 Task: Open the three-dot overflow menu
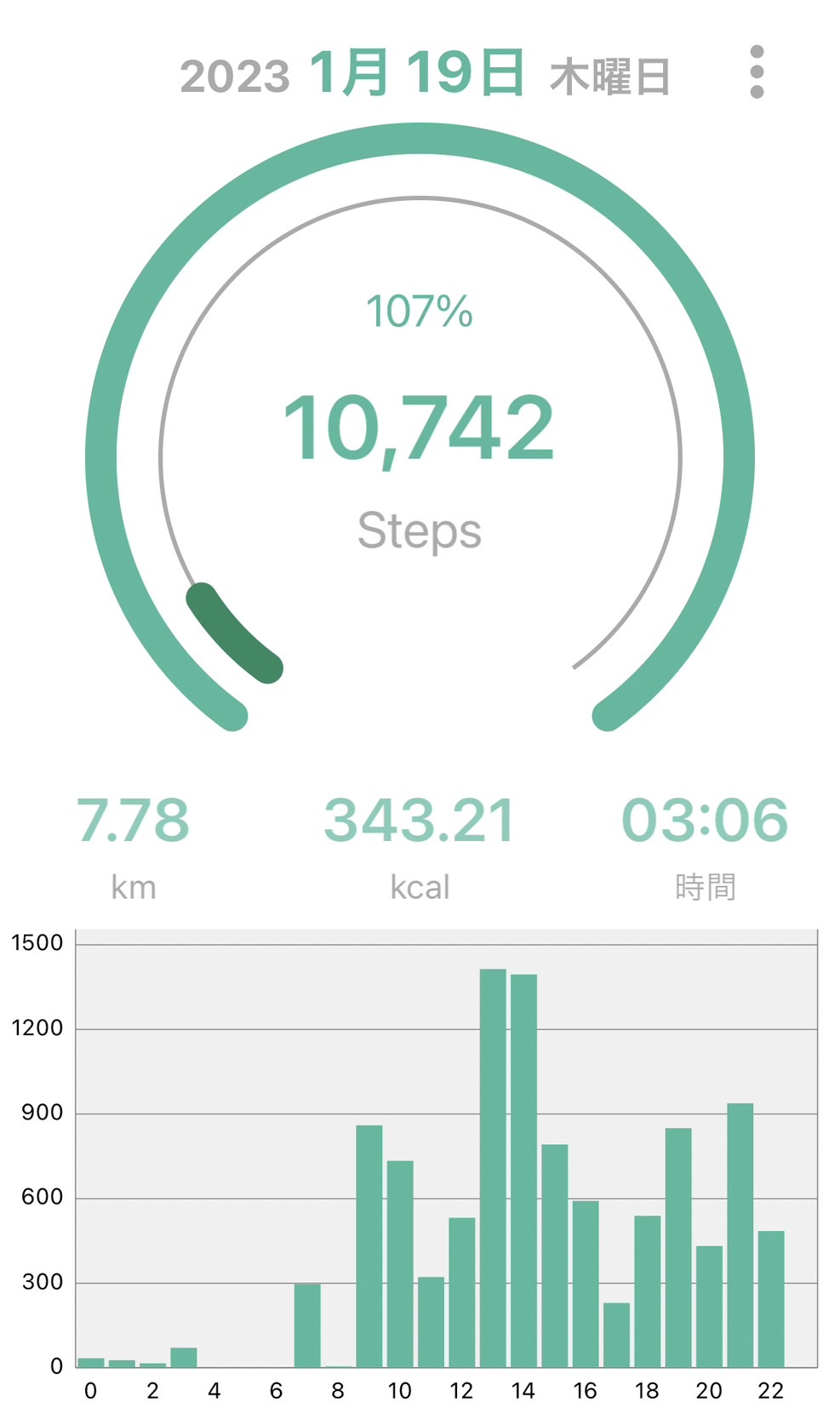(x=757, y=72)
